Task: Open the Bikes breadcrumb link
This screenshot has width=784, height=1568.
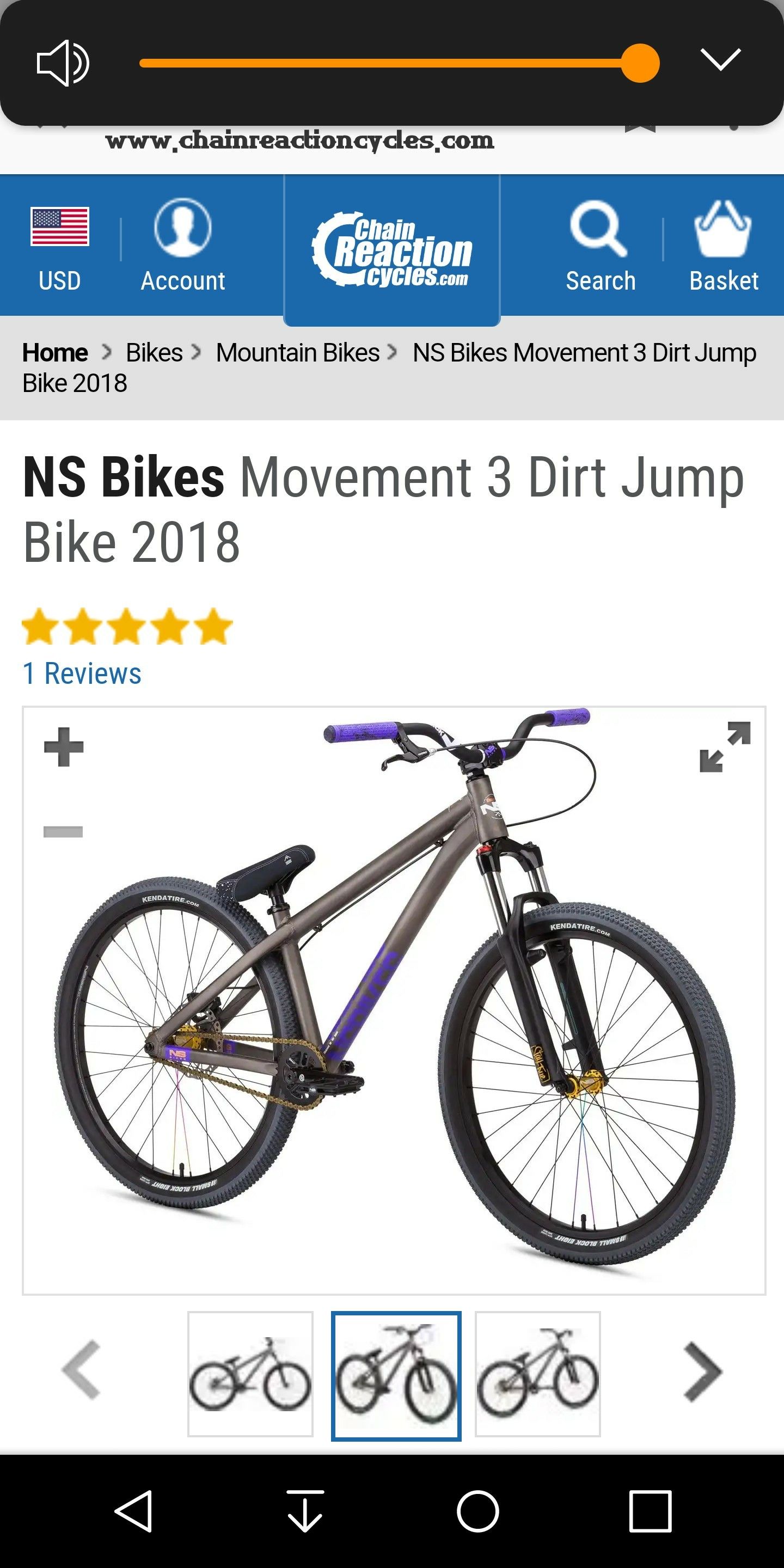Action: coord(154,352)
